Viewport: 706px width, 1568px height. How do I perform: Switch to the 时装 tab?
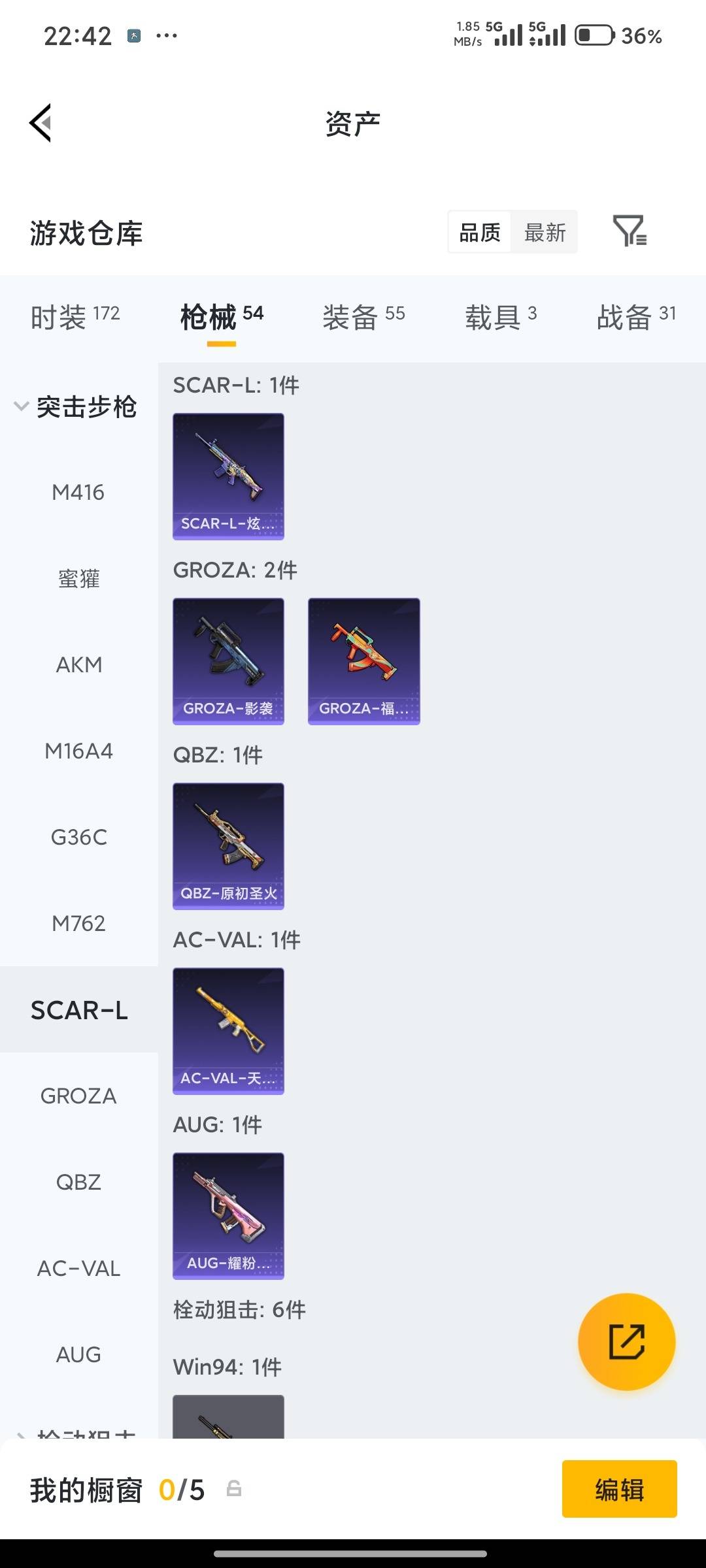click(75, 318)
